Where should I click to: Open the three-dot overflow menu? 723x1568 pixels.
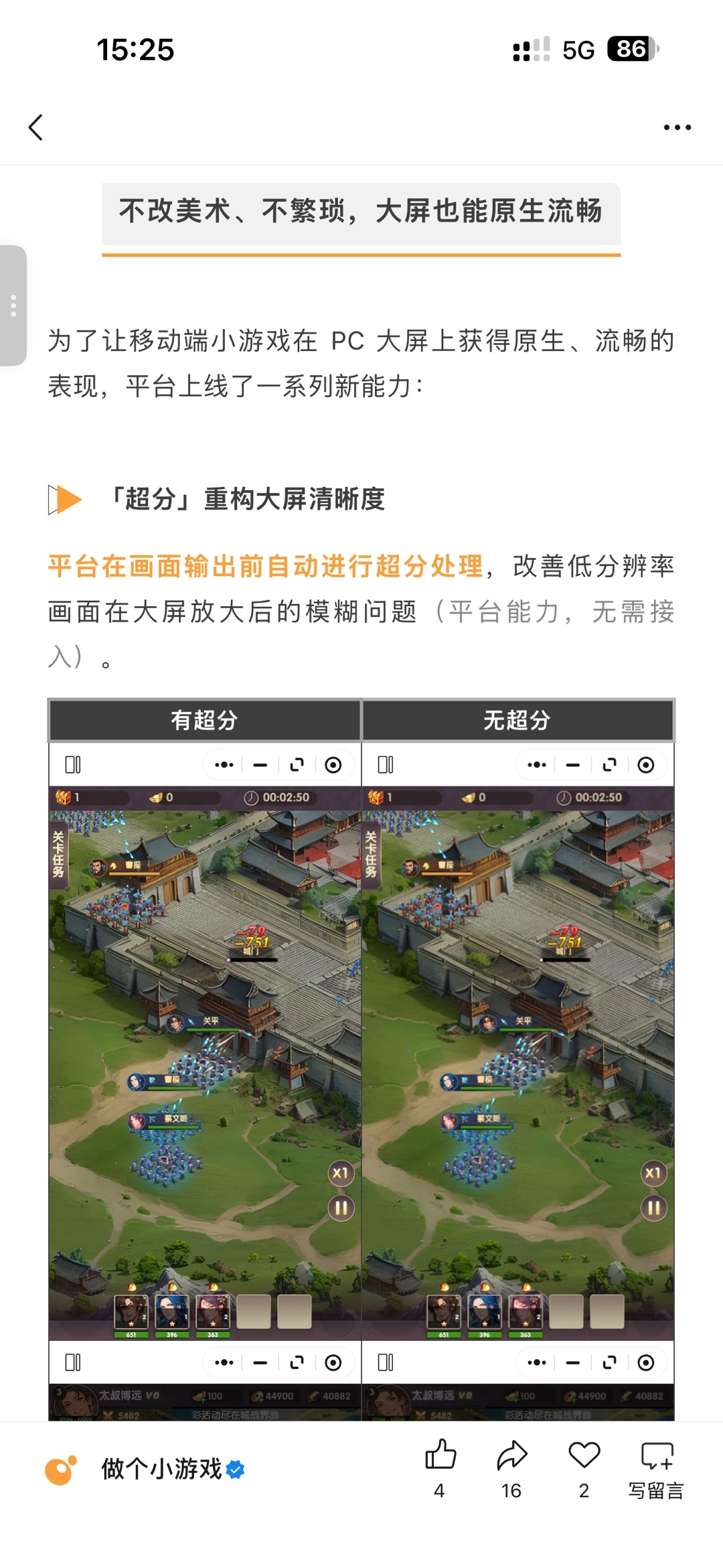pyautogui.click(x=677, y=127)
